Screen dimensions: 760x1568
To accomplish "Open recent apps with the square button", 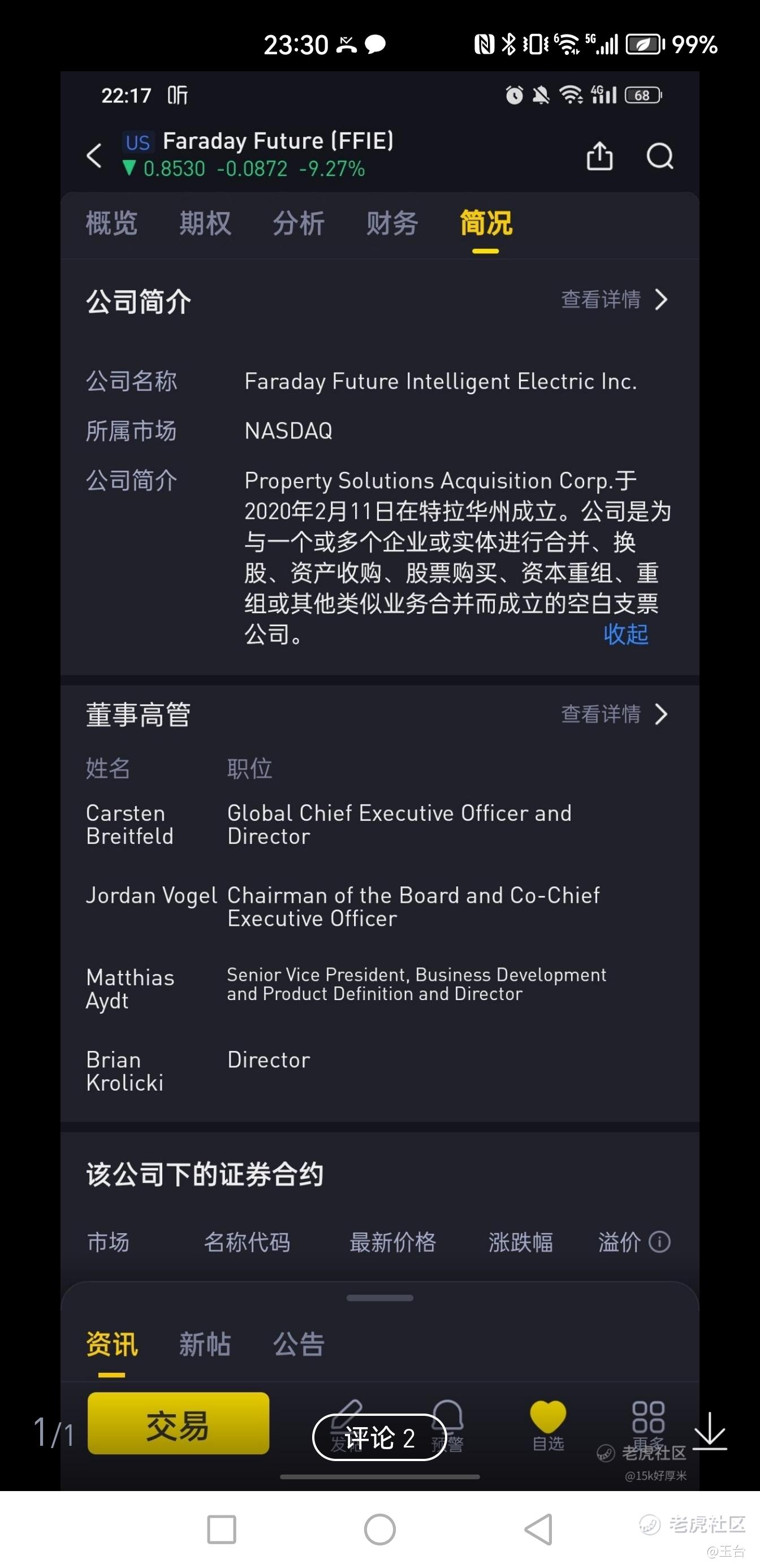I will [222, 1530].
